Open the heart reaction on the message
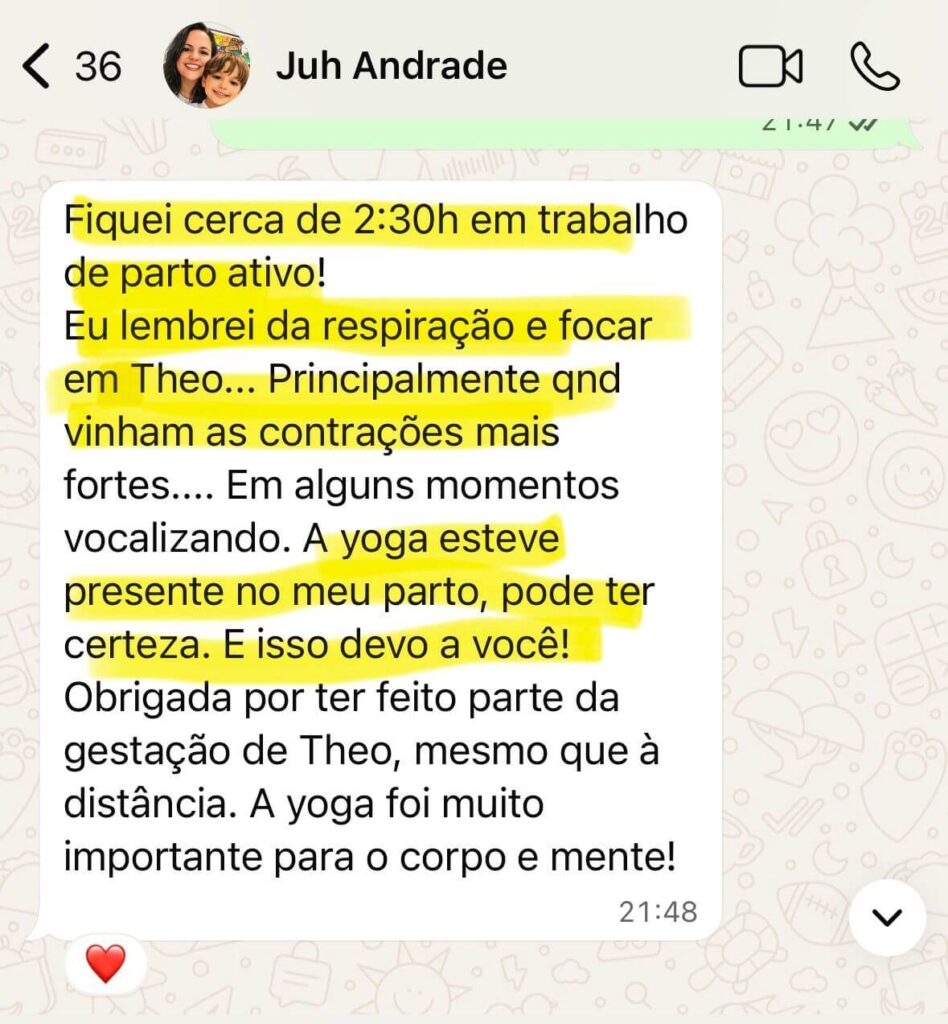Viewport: 948px width, 1024px height. pos(105,964)
